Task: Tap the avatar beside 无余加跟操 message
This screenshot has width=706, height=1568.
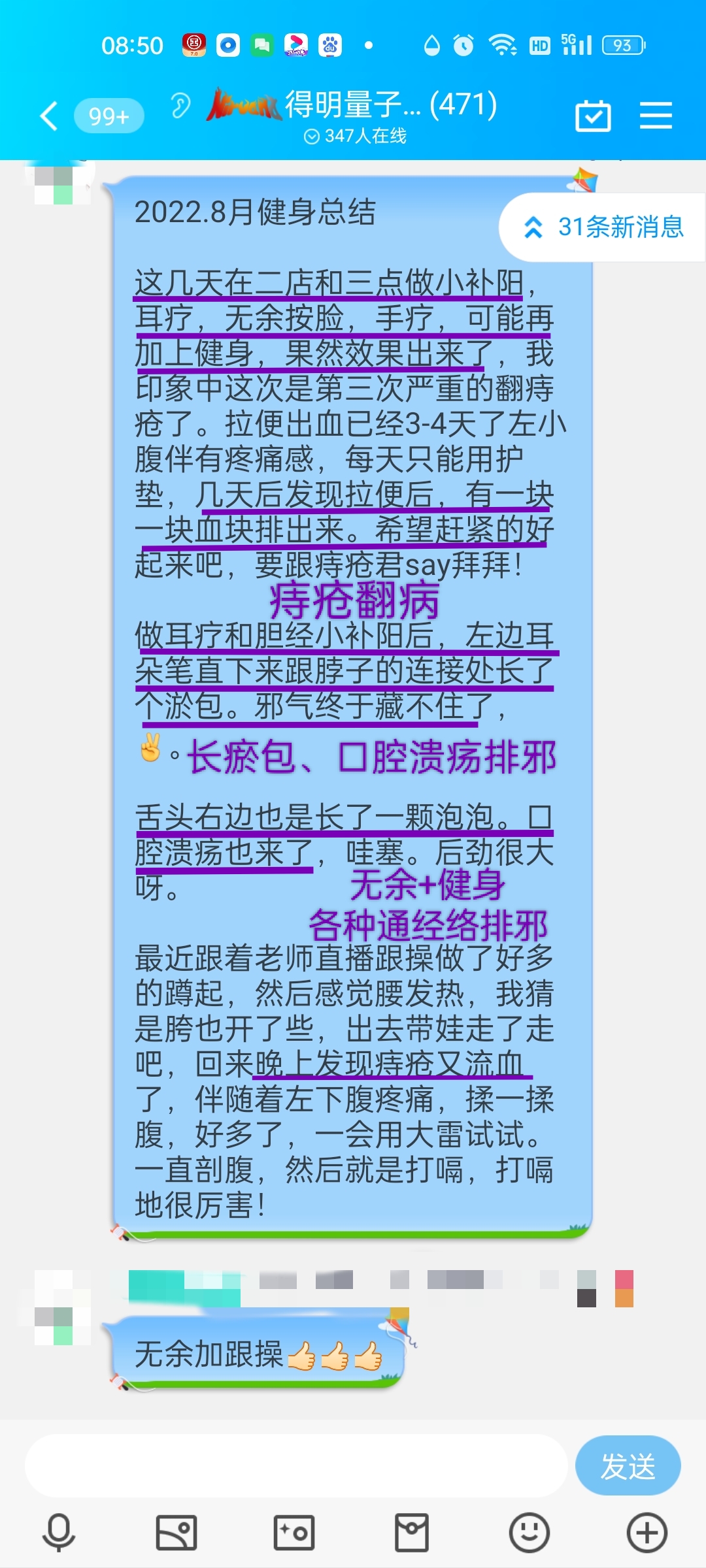Action: point(63,1307)
